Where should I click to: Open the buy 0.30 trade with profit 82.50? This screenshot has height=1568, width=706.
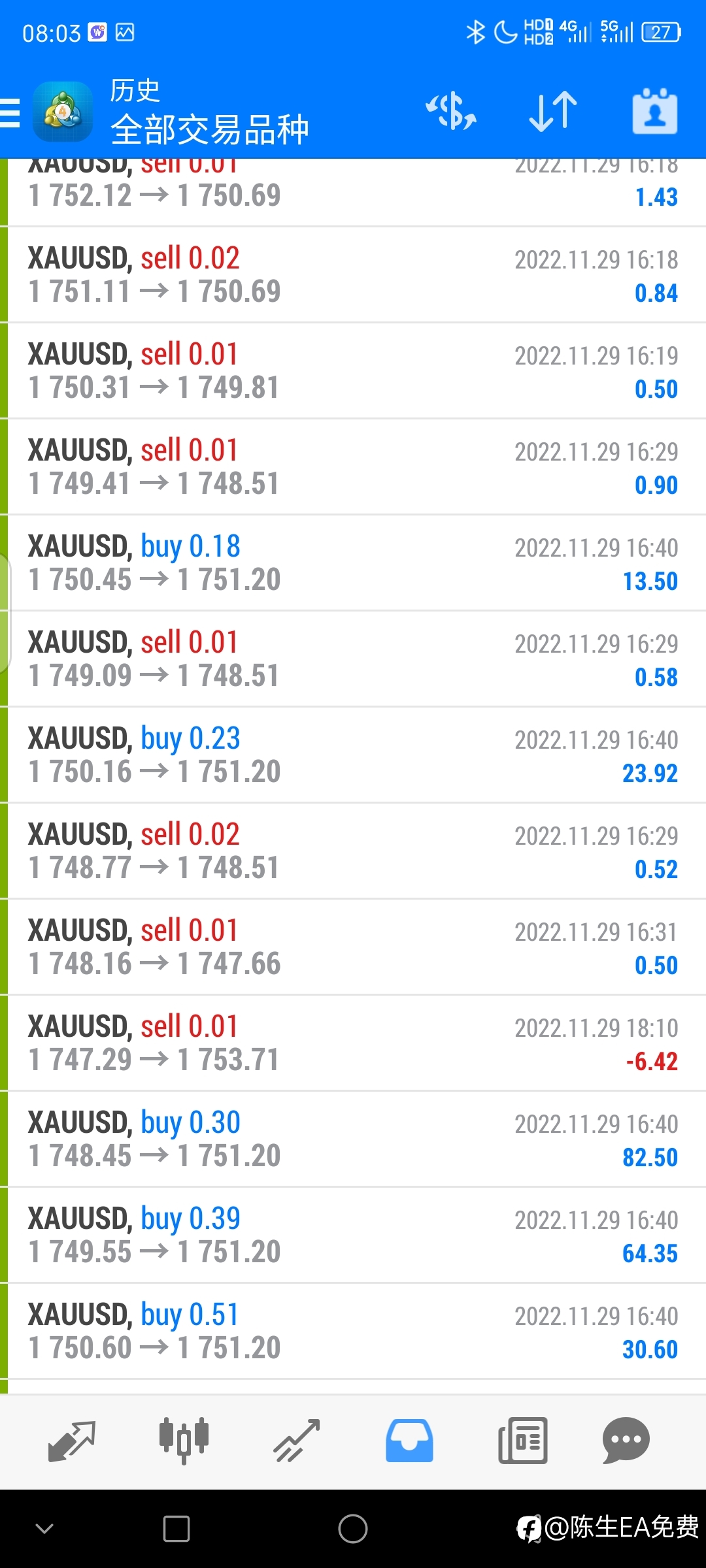pos(353,1139)
